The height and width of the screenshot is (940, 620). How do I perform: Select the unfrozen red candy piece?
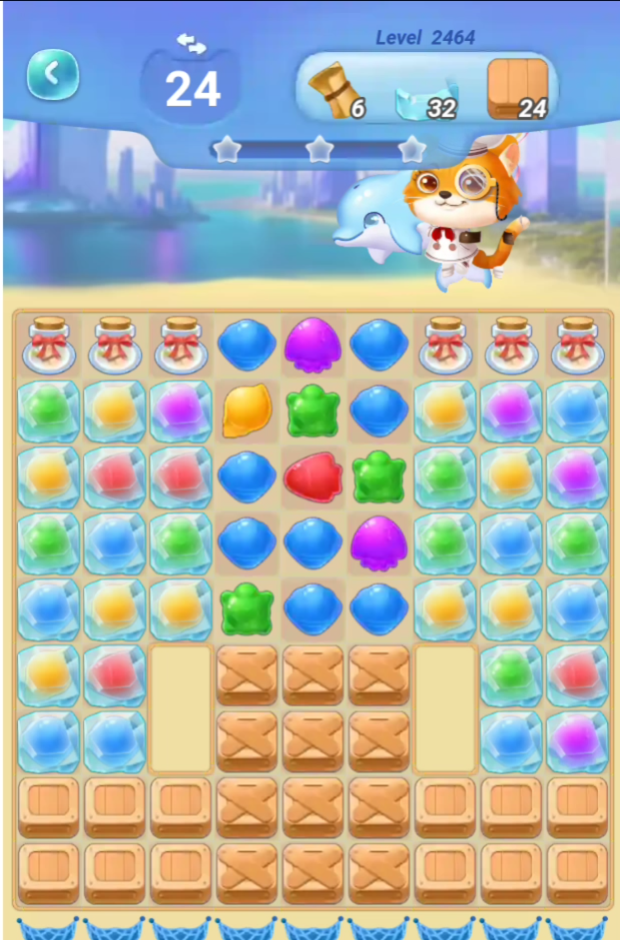(312, 477)
